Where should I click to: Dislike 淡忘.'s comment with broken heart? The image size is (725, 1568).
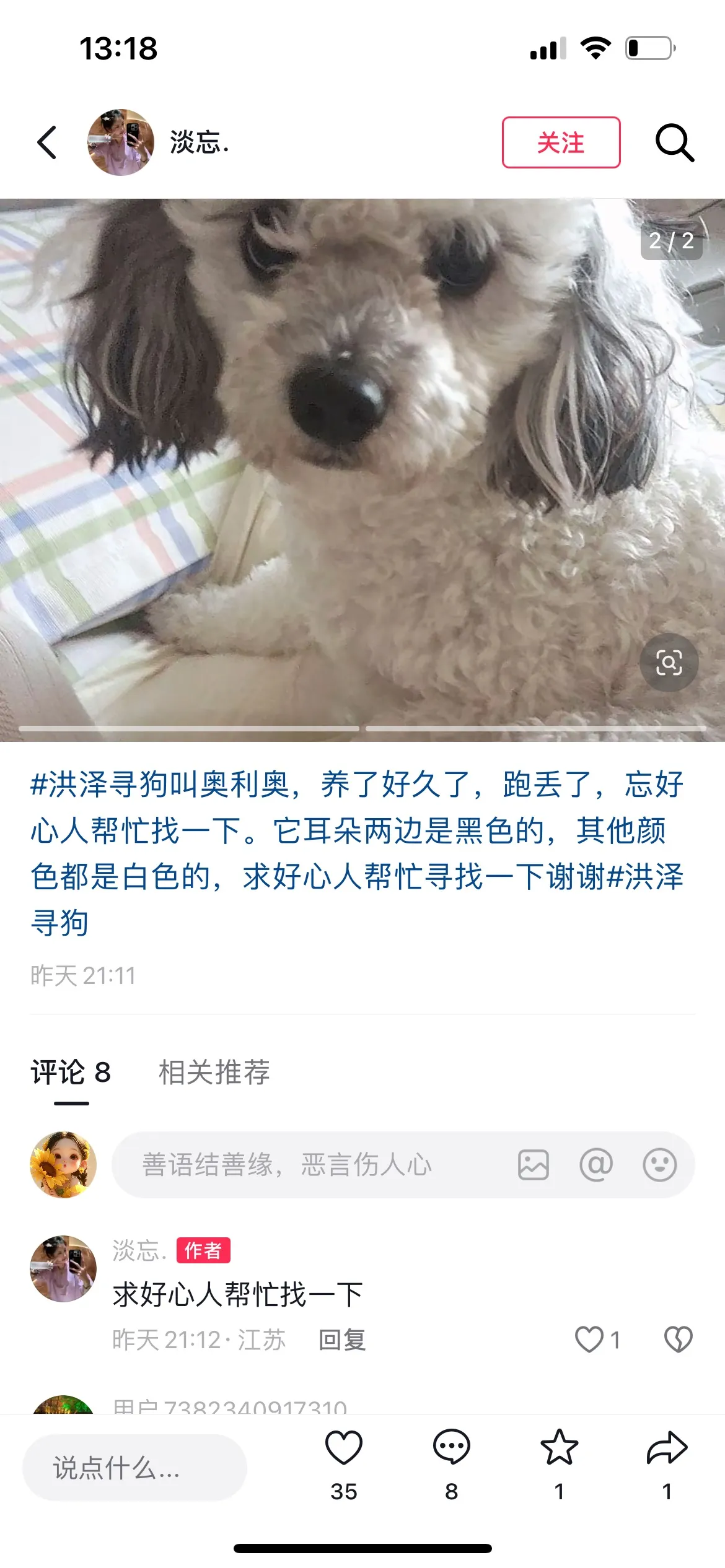click(678, 1339)
